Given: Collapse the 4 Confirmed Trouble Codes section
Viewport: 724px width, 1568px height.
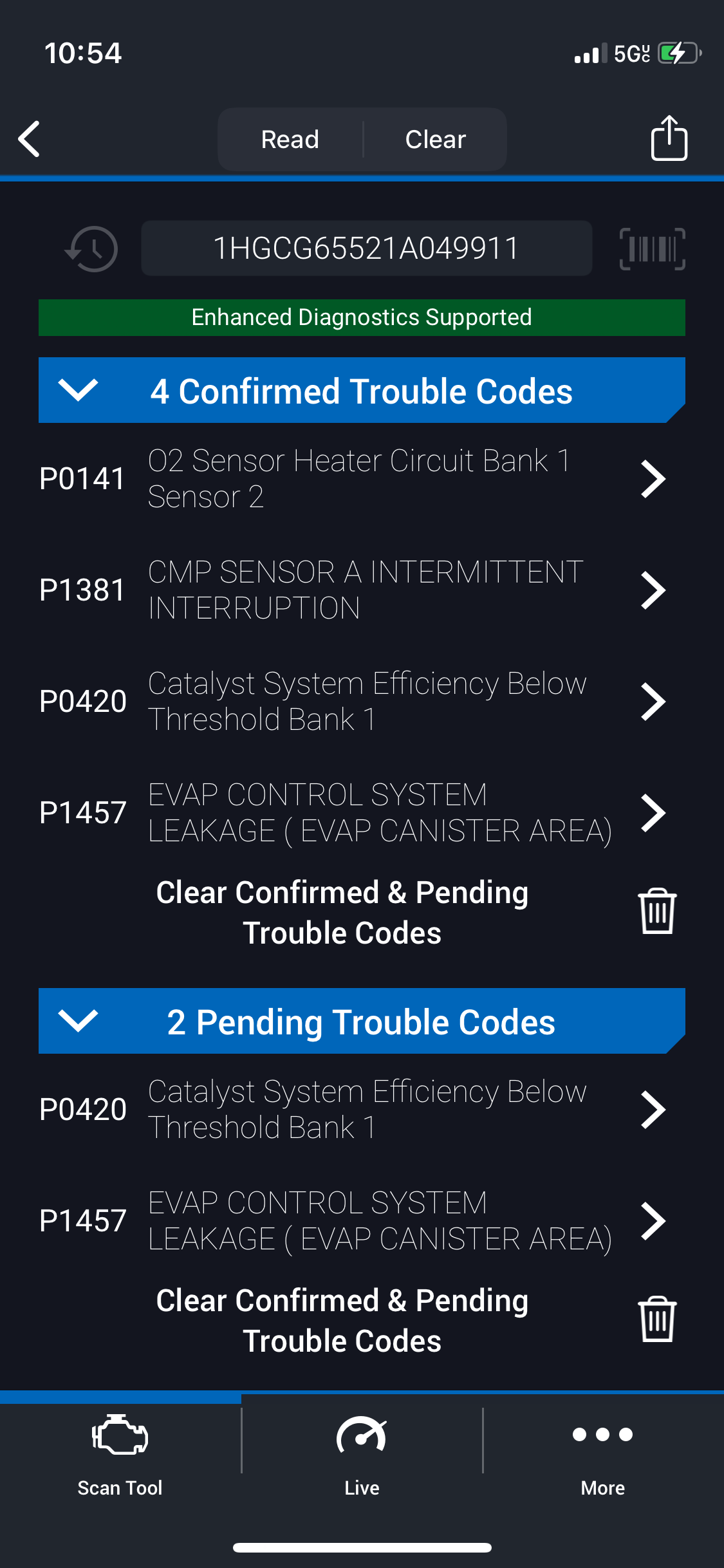Looking at the screenshot, I should click(x=79, y=390).
